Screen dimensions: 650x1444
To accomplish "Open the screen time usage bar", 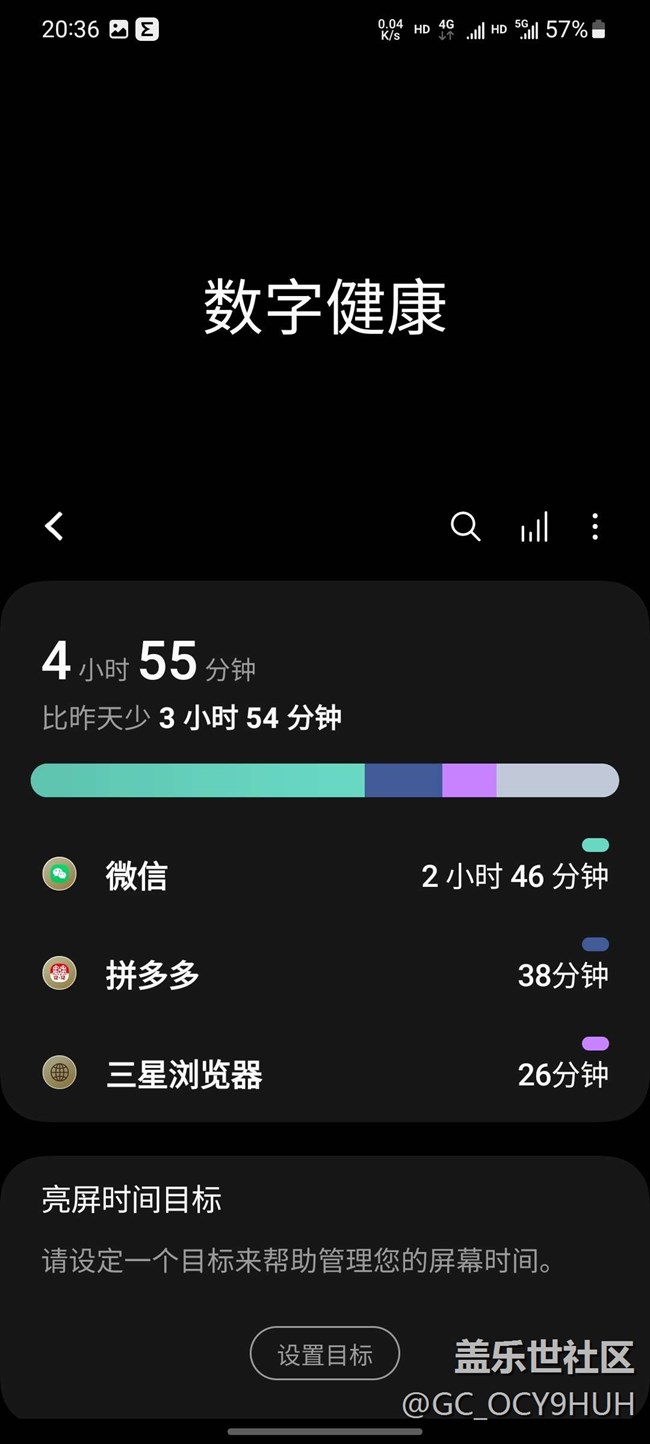I will 324,780.
